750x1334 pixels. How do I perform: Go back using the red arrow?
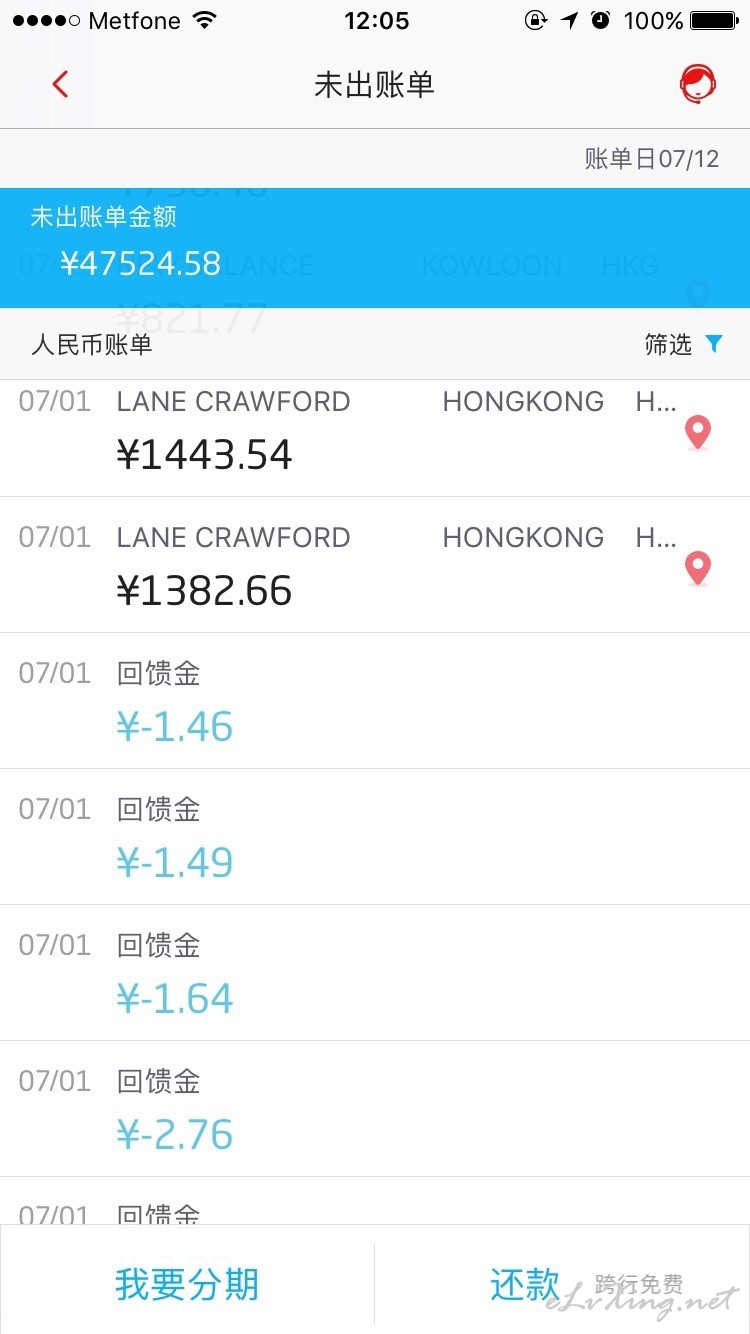pyautogui.click(x=60, y=84)
